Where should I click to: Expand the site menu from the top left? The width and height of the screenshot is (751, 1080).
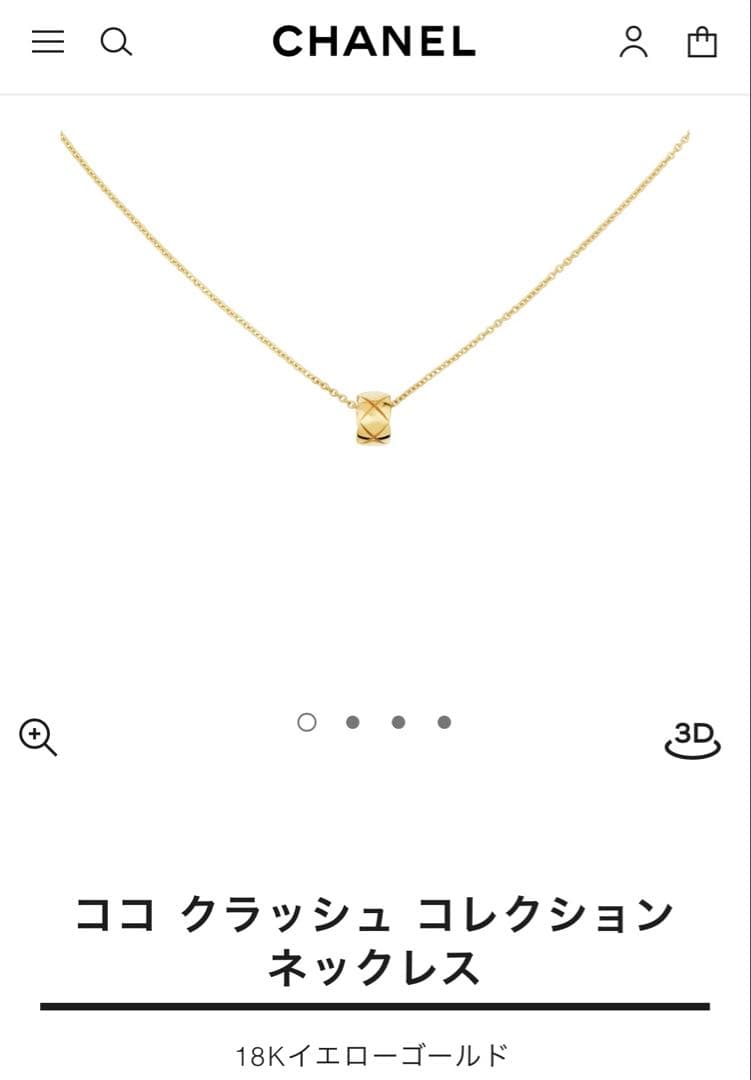[x=46, y=43]
